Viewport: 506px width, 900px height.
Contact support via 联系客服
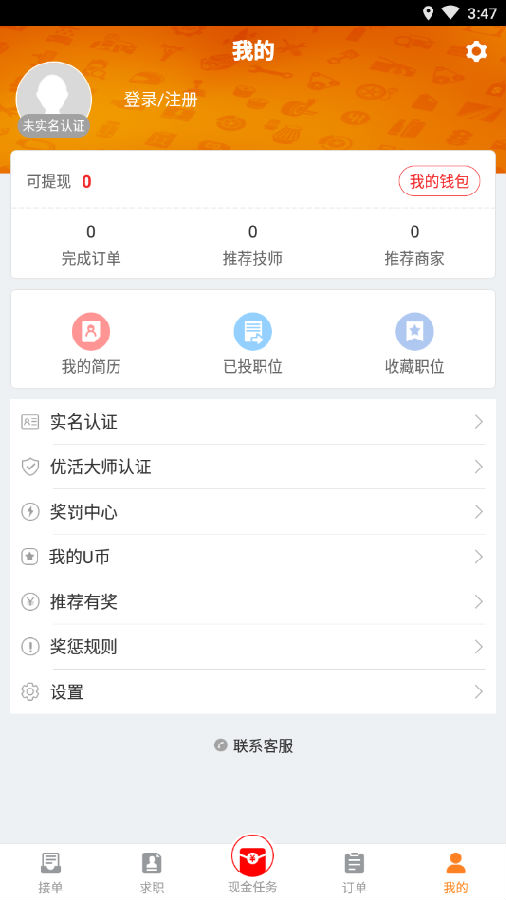tap(253, 746)
